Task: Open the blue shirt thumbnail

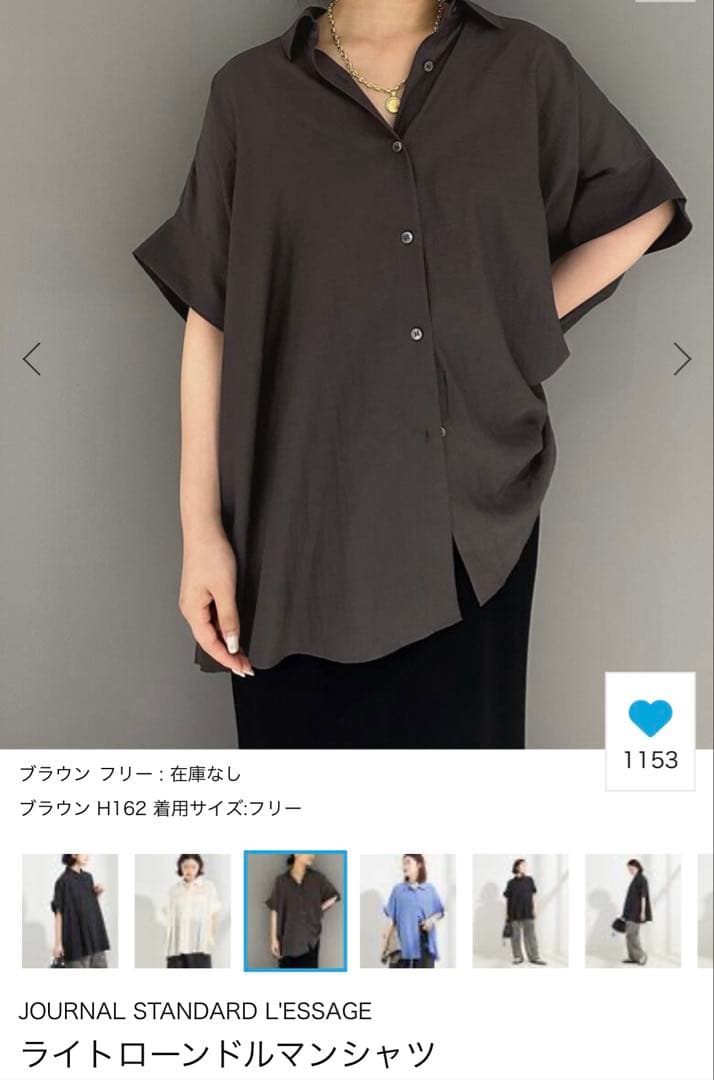Action: [408, 910]
